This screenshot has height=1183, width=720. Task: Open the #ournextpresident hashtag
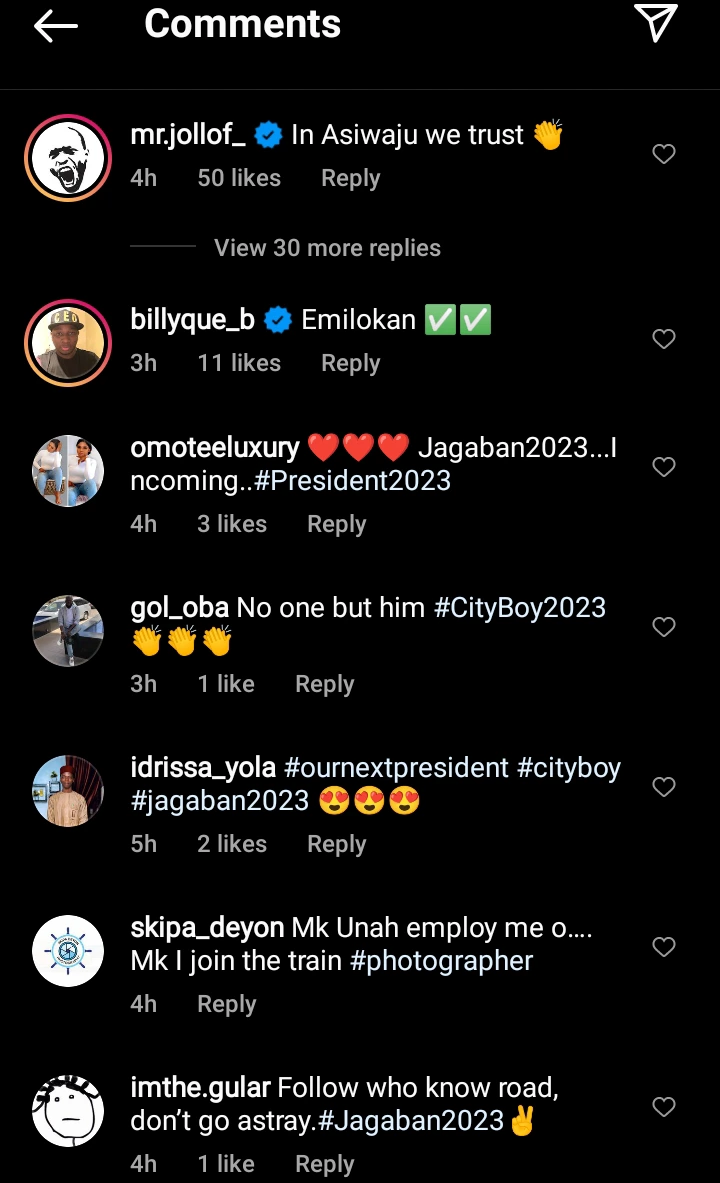[397, 768]
